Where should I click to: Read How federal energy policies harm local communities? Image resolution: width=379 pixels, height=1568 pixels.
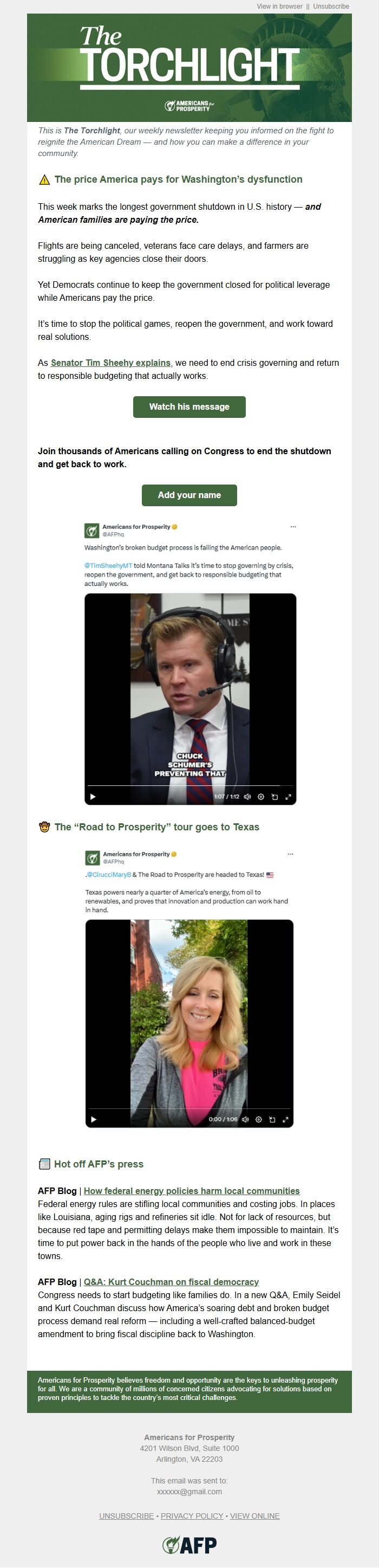(x=192, y=1191)
